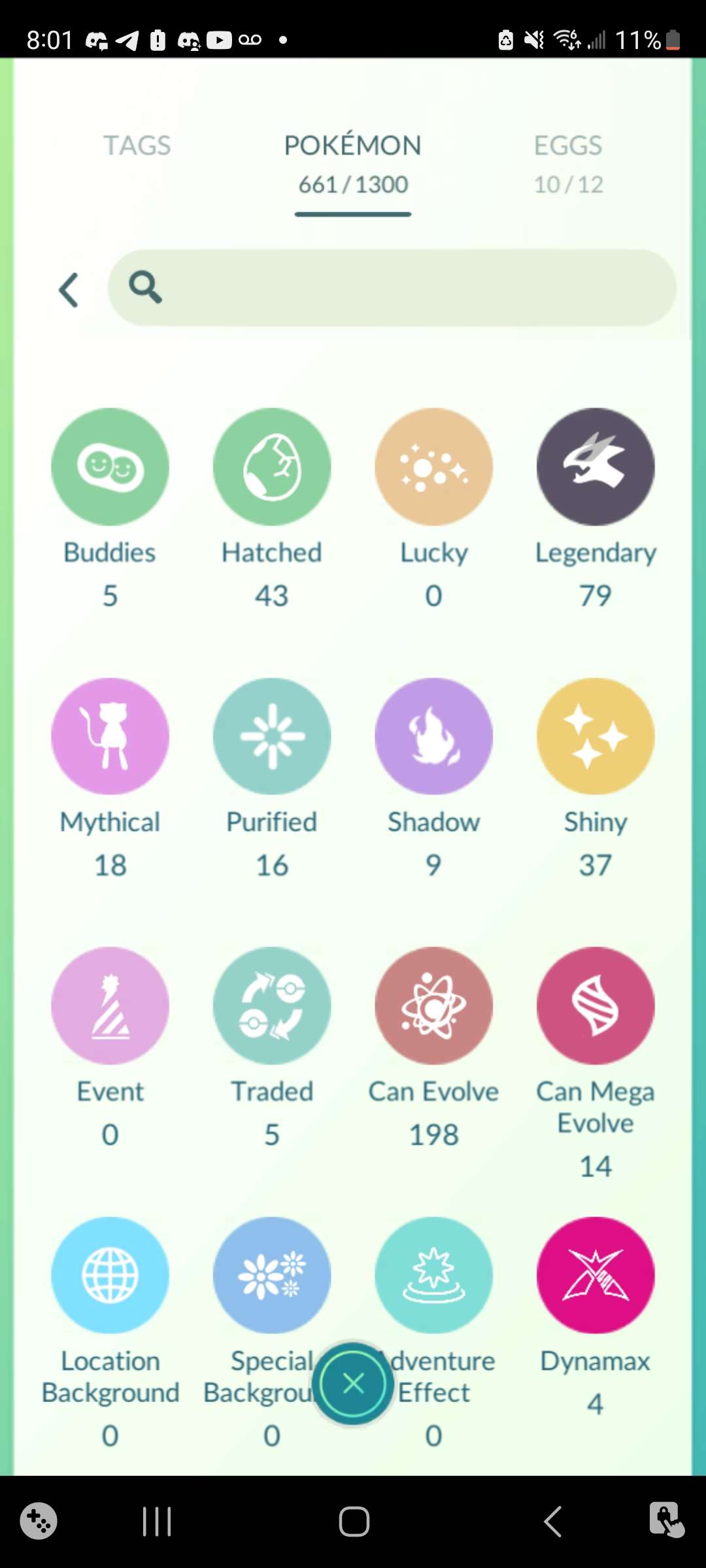
Task: Select the Event filter
Action: pos(110,1005)
